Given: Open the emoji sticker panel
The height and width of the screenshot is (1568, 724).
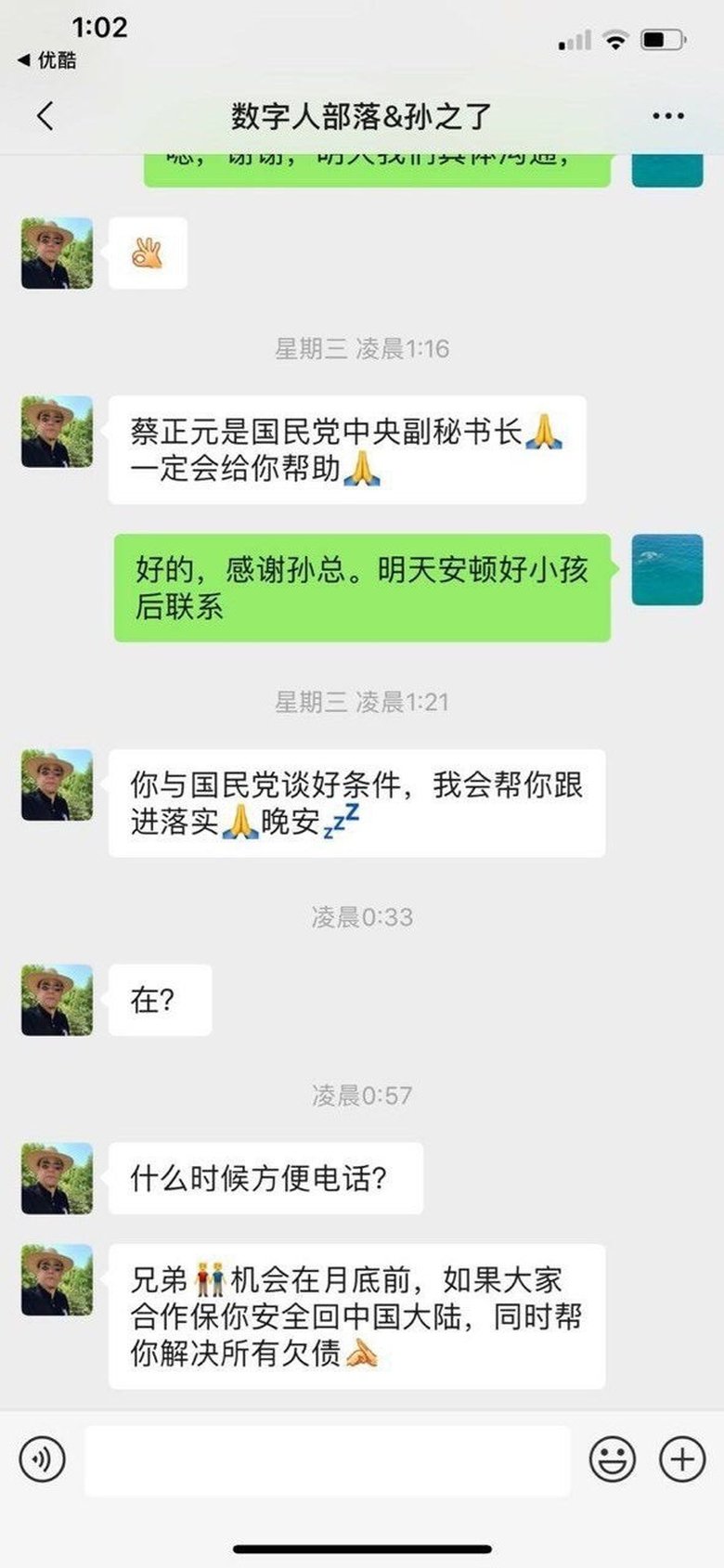Looking at the screenshot, I should [613, 1460].
